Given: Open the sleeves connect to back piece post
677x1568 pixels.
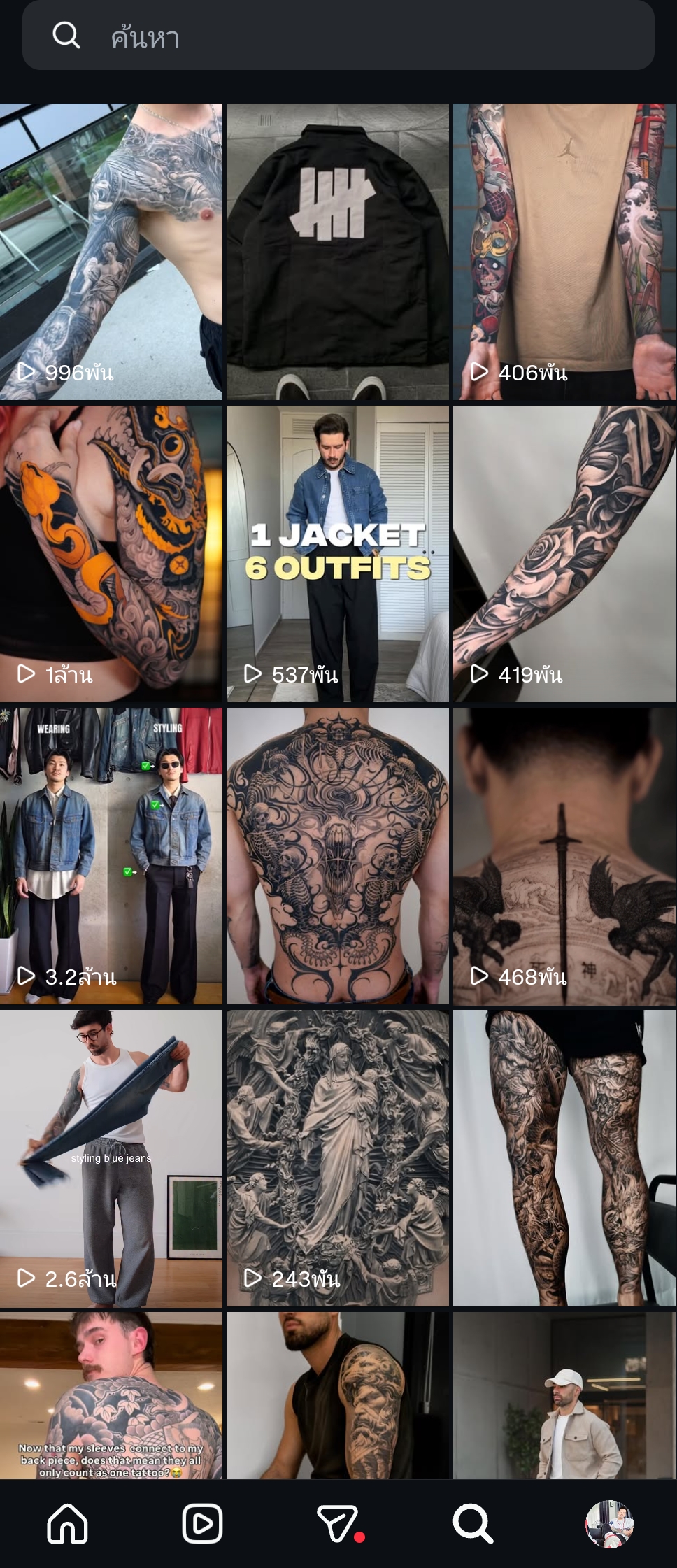Looking at the screenshot, I should 111,1395.
